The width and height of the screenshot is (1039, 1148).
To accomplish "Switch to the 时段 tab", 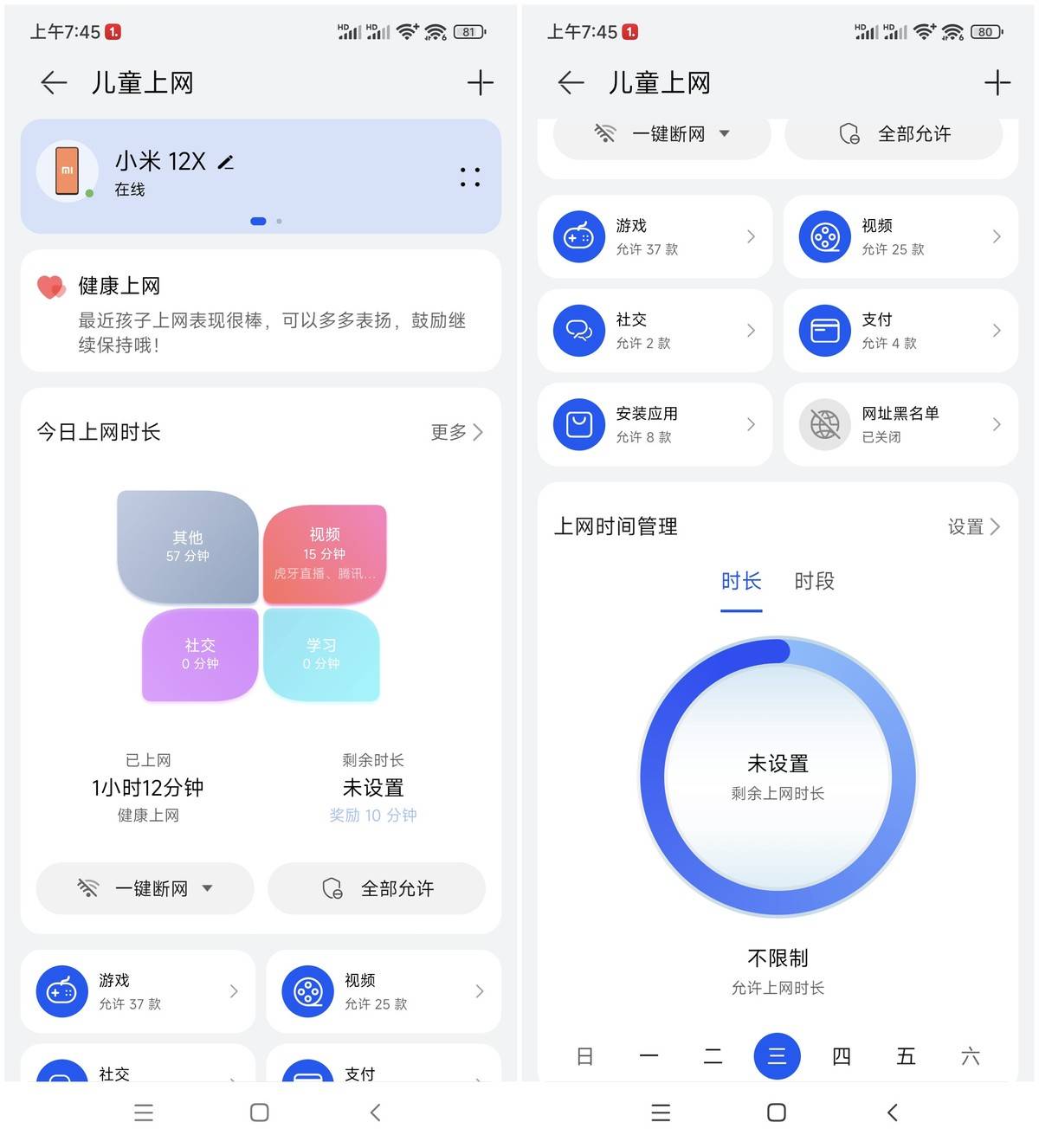I will click(814, 581).
